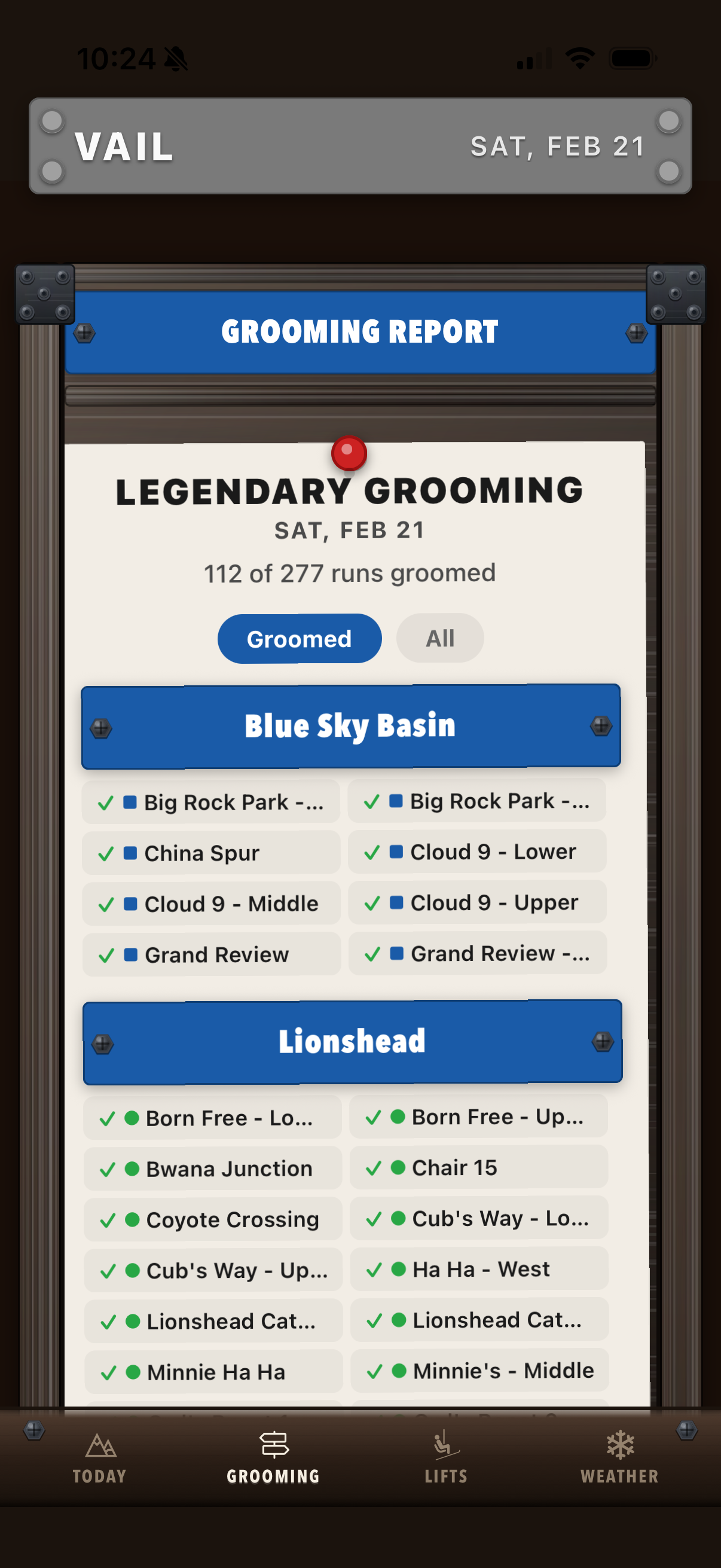Tap the Cloud 9 - Middle run
This screenshot has width=721, height=1568.
tap(211, 904)
